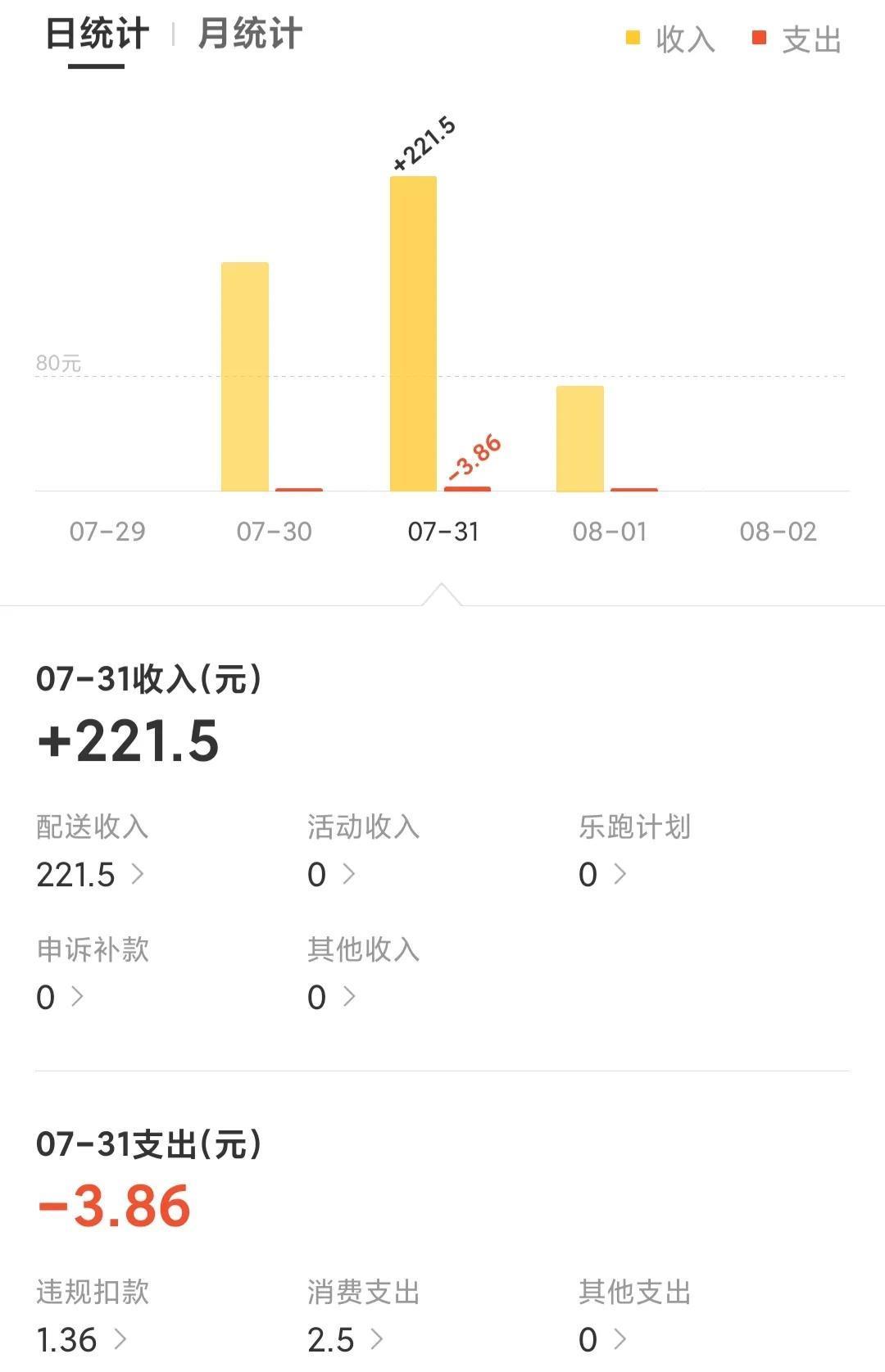Image resolution: width=885 pixels, height=1372 pixels.
Task: Choose the 08-02 date on chart
Action: click(x=778, y=532)
